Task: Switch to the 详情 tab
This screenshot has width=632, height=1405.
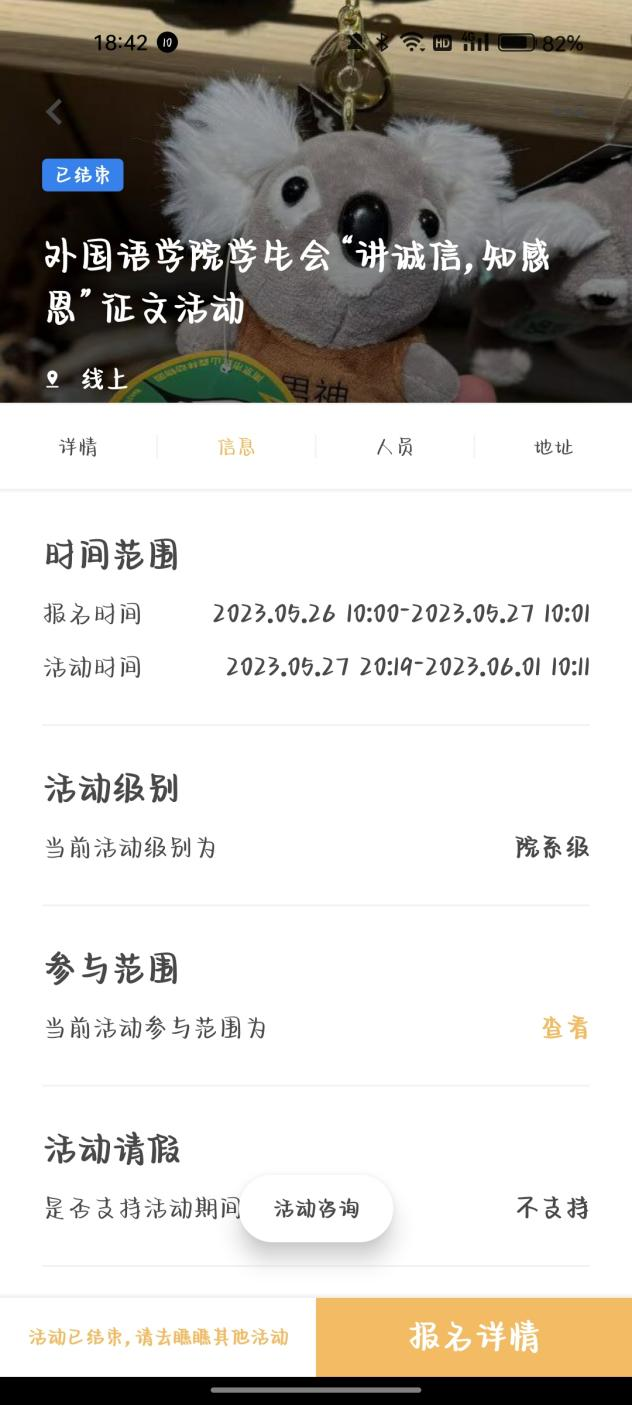Action: tap(78, 447)
